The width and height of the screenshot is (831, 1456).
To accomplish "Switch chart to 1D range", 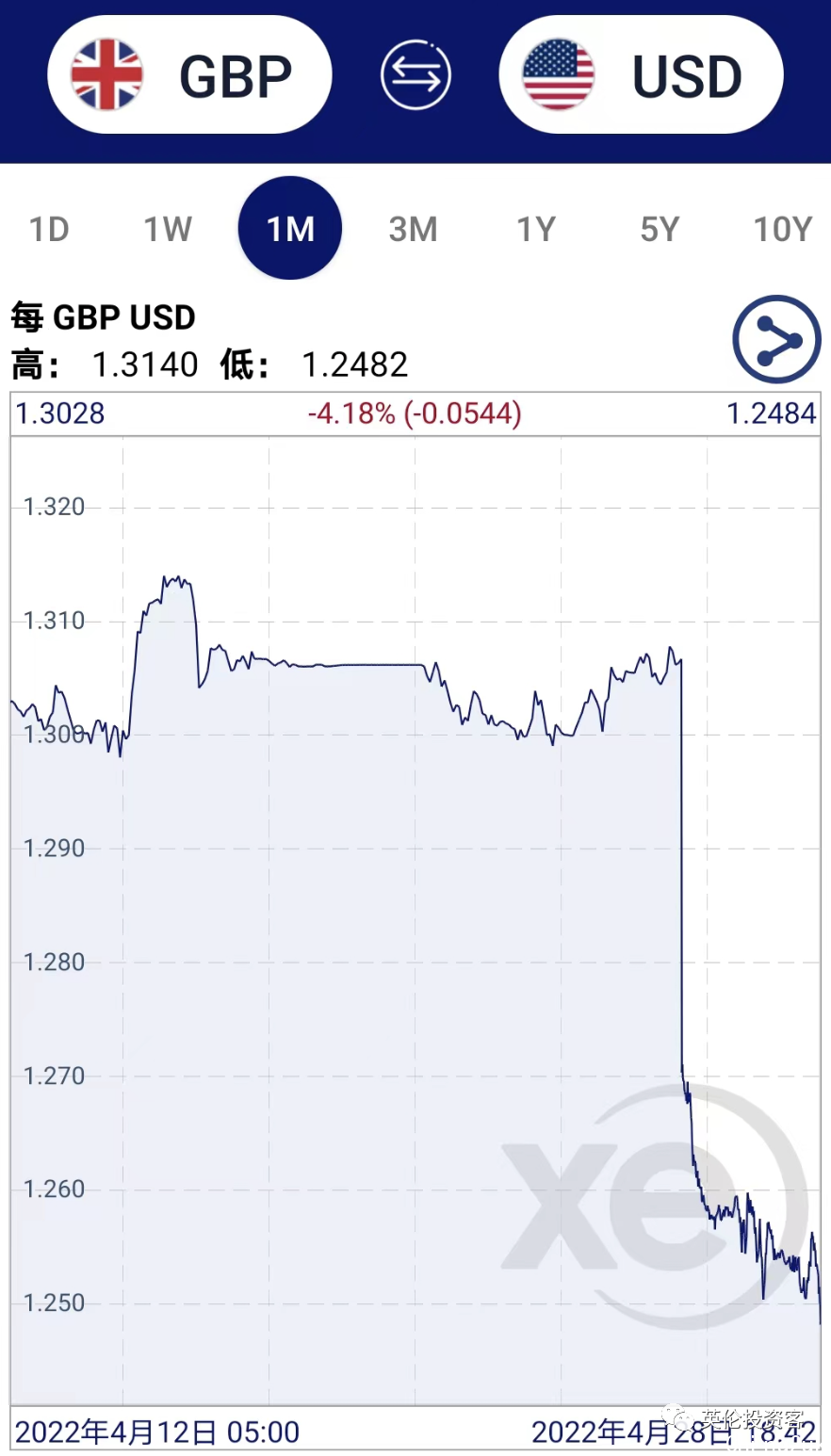I will (49, 229).
